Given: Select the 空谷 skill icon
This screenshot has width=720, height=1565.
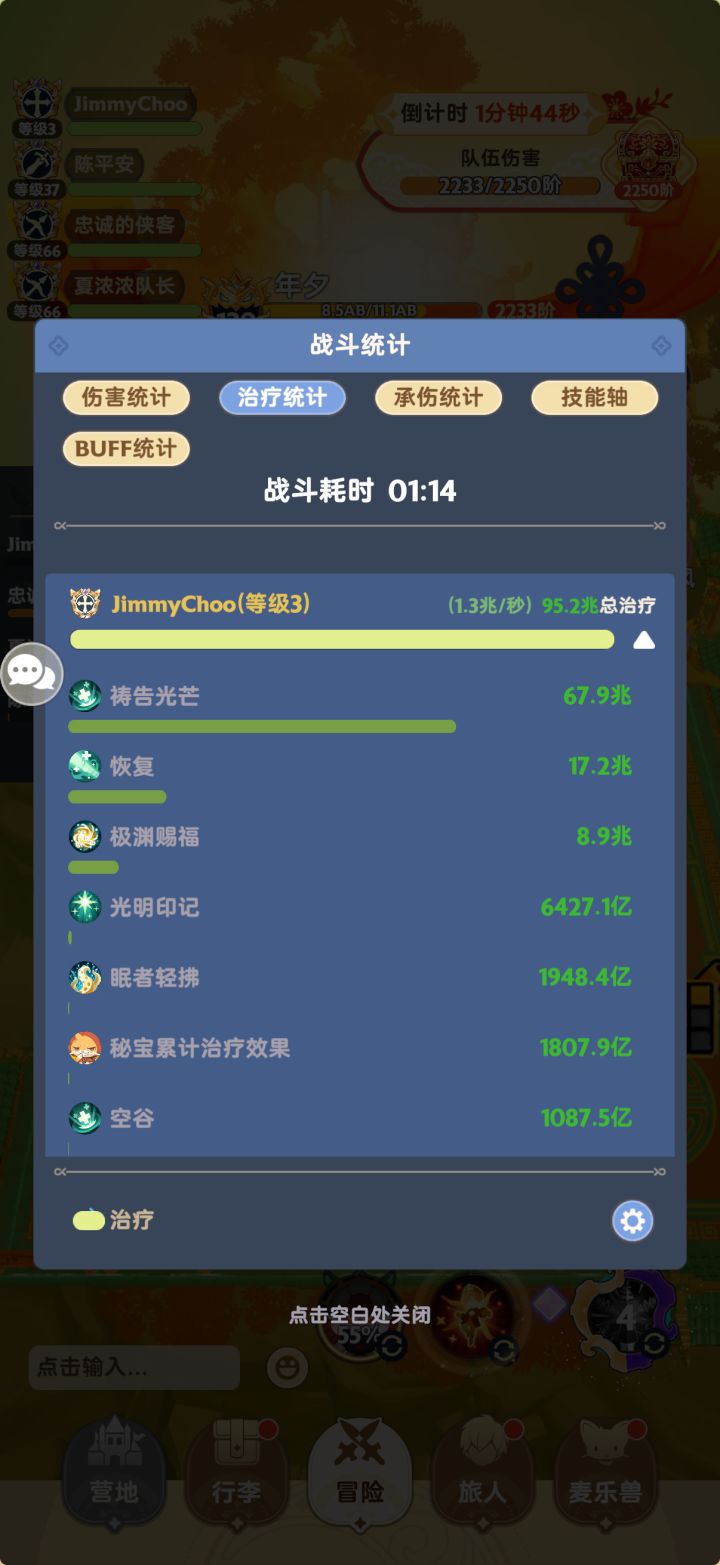Looking at the screenshot, I should (x=86, y=1118).
